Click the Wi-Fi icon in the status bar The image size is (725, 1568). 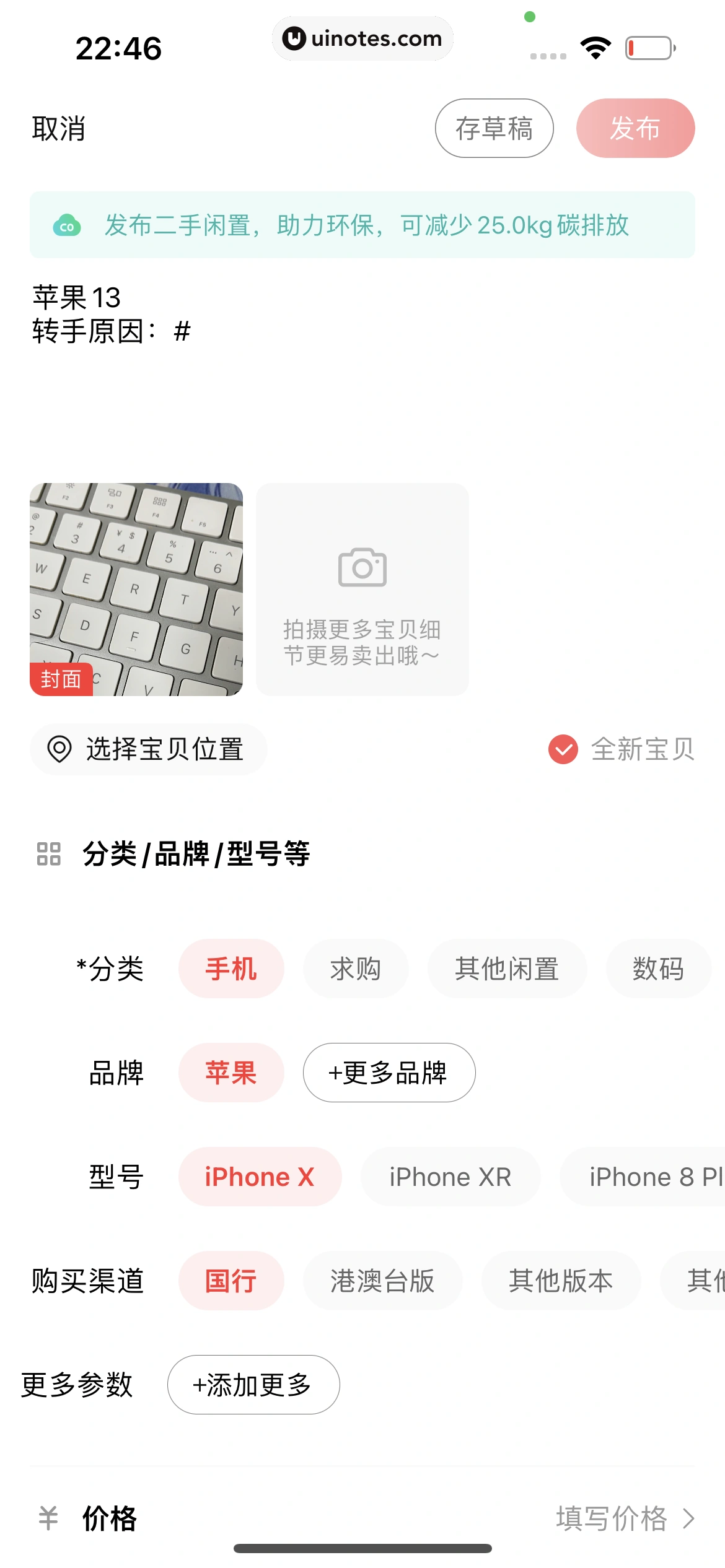pos(594,46)
